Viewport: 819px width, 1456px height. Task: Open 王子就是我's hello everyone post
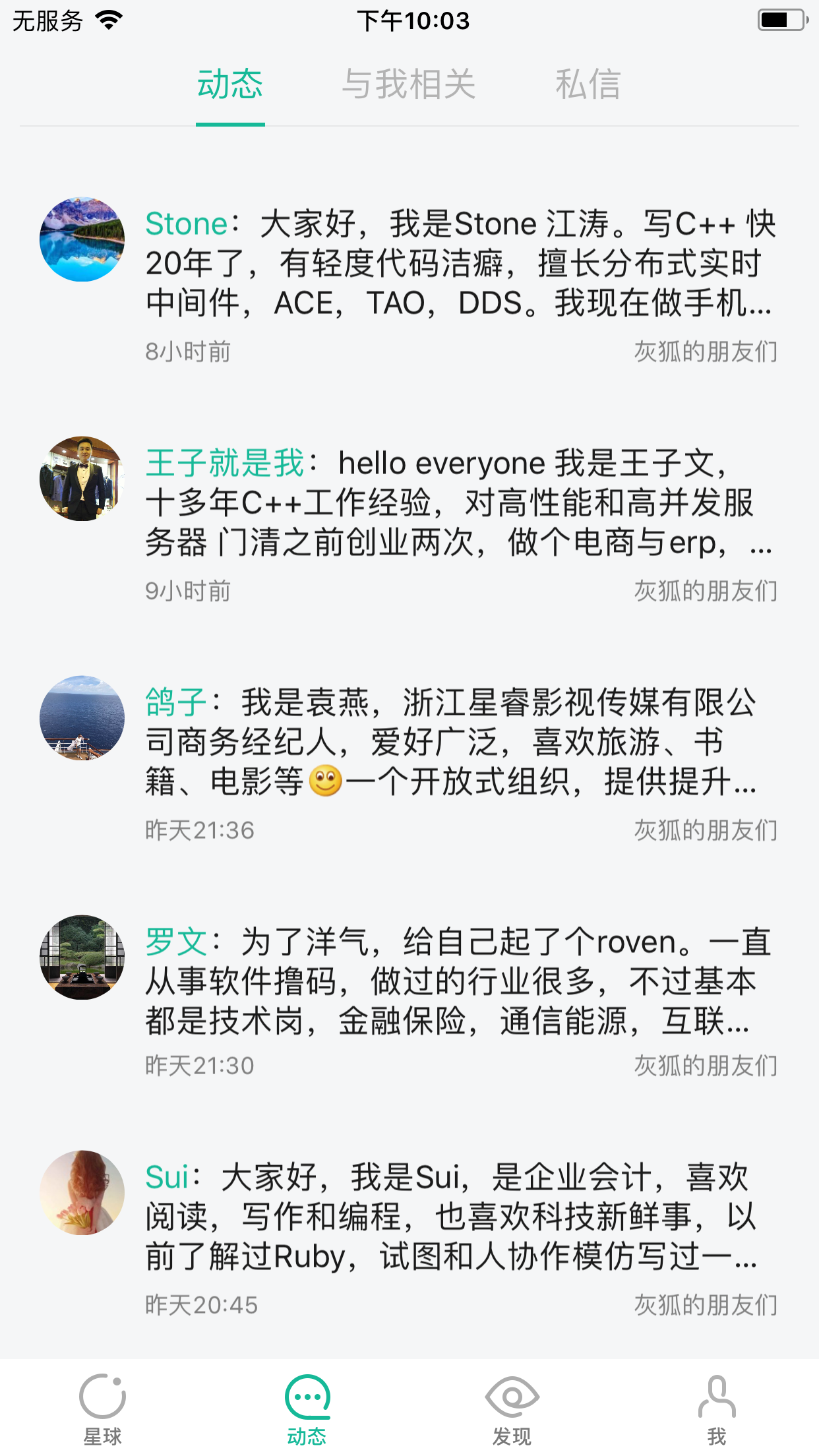(460, 502)
